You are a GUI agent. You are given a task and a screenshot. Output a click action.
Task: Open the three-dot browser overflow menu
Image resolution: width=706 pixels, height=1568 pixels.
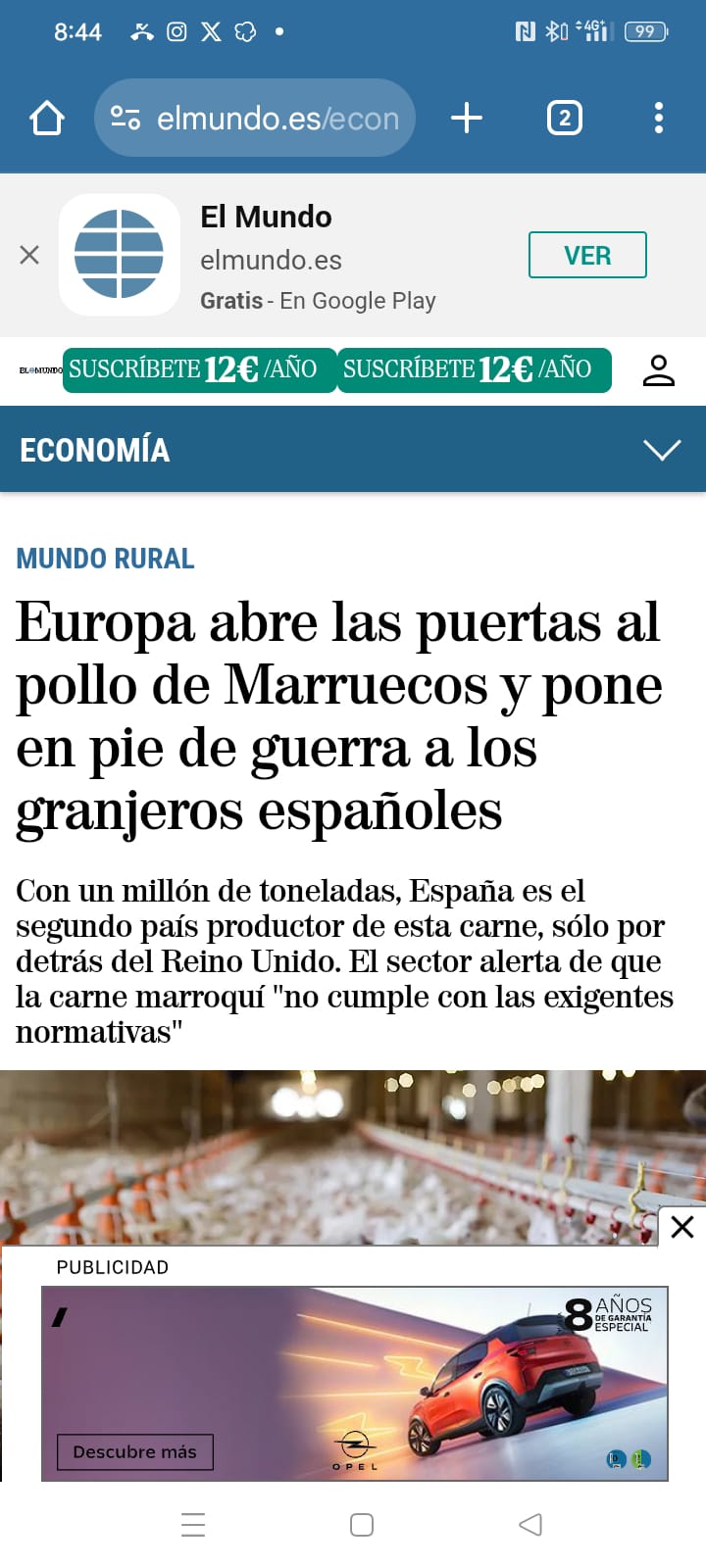point(658,118)
